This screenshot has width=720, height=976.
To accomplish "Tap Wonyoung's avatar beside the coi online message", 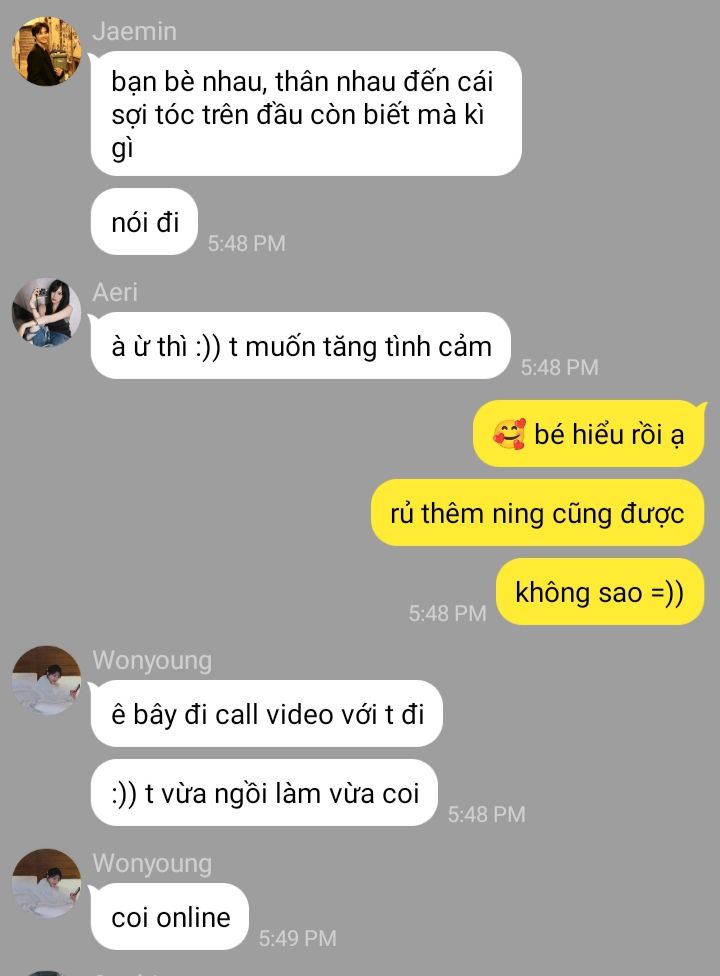I will coord(46,883).
